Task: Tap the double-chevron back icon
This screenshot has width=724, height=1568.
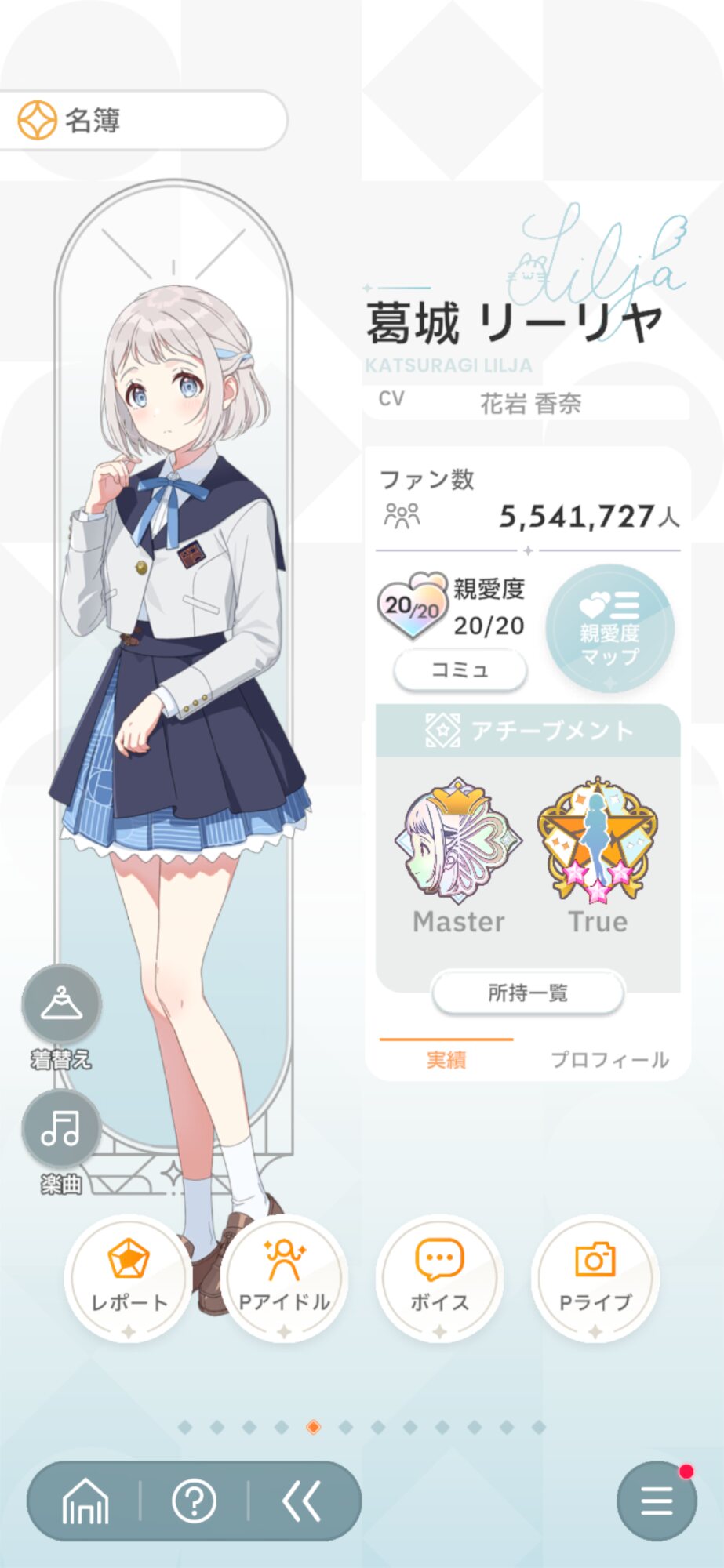Action: (x=302, y=1501)
